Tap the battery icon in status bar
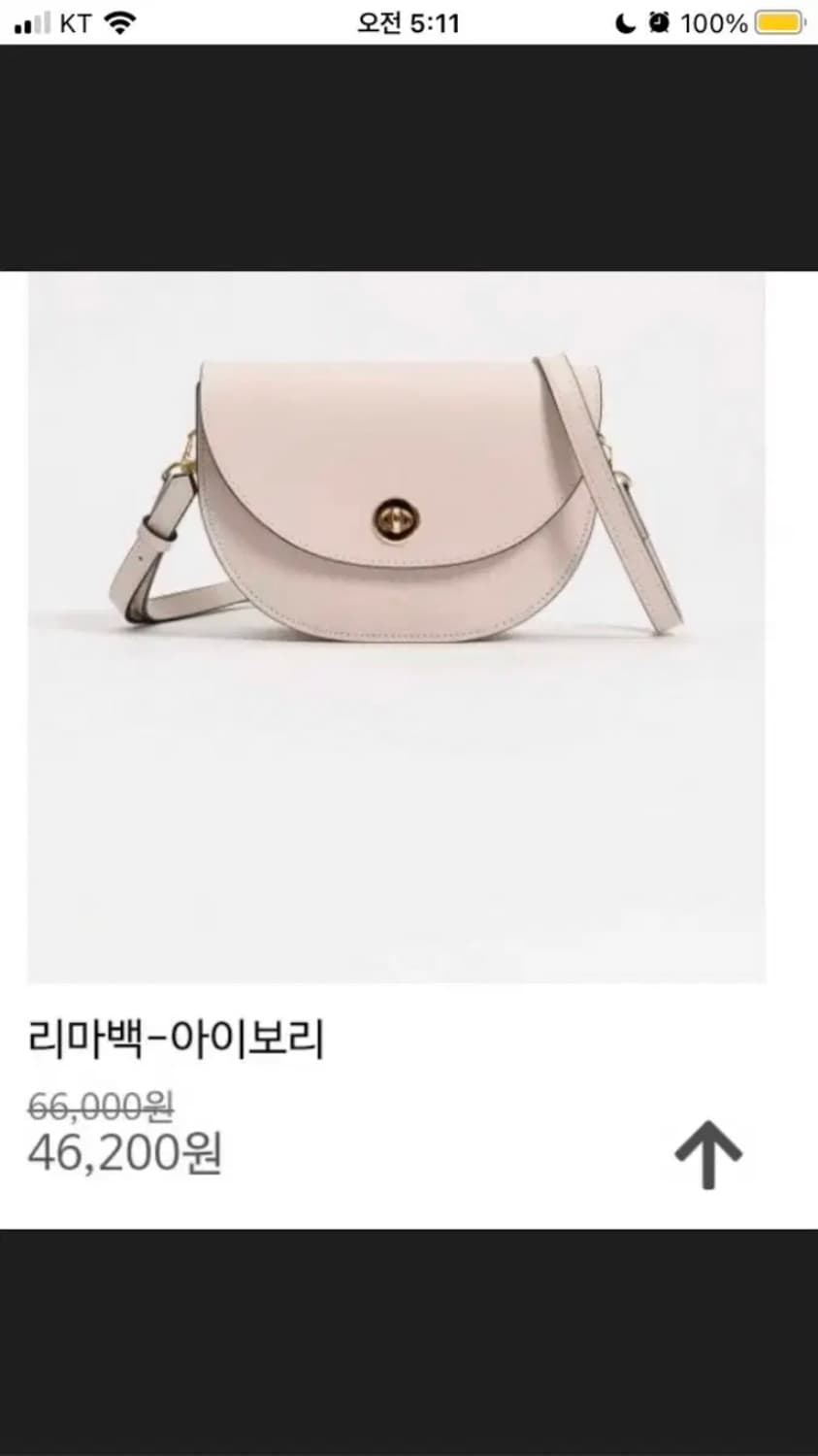The image size is (818, 1456). coord(782,21)
